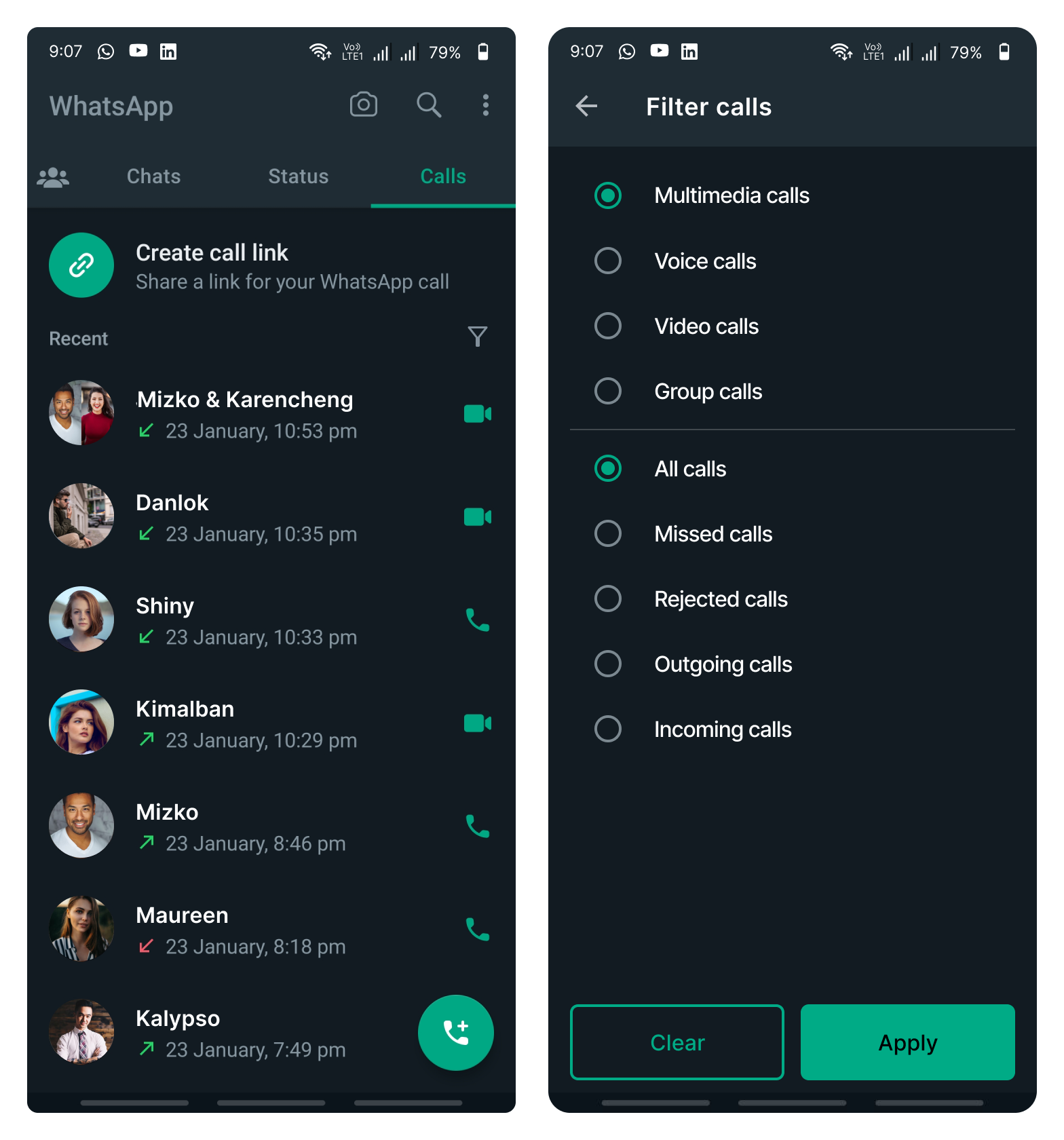Select Group calls filter
Screen dimensions: 1064x1140
click(607, 391)
